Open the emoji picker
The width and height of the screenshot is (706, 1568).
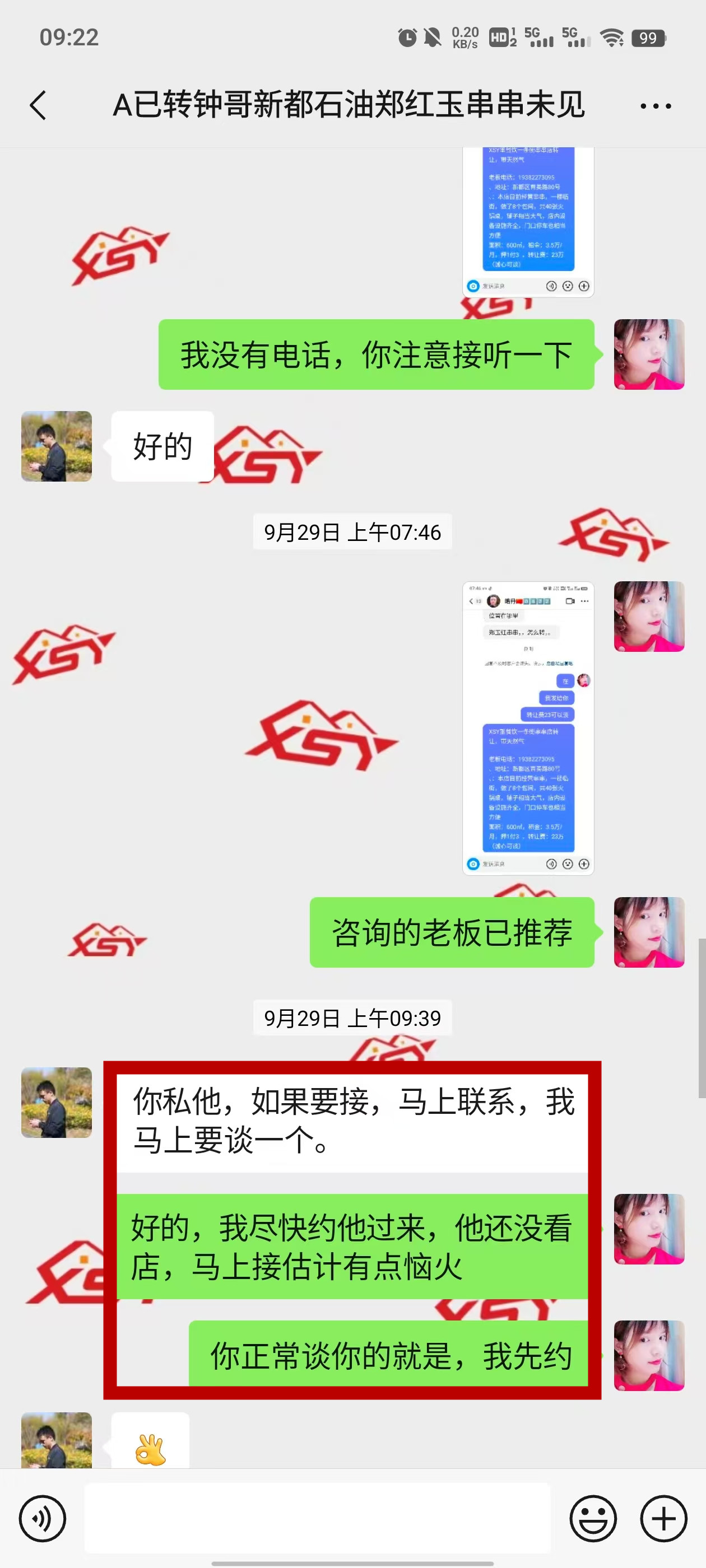593,1518
